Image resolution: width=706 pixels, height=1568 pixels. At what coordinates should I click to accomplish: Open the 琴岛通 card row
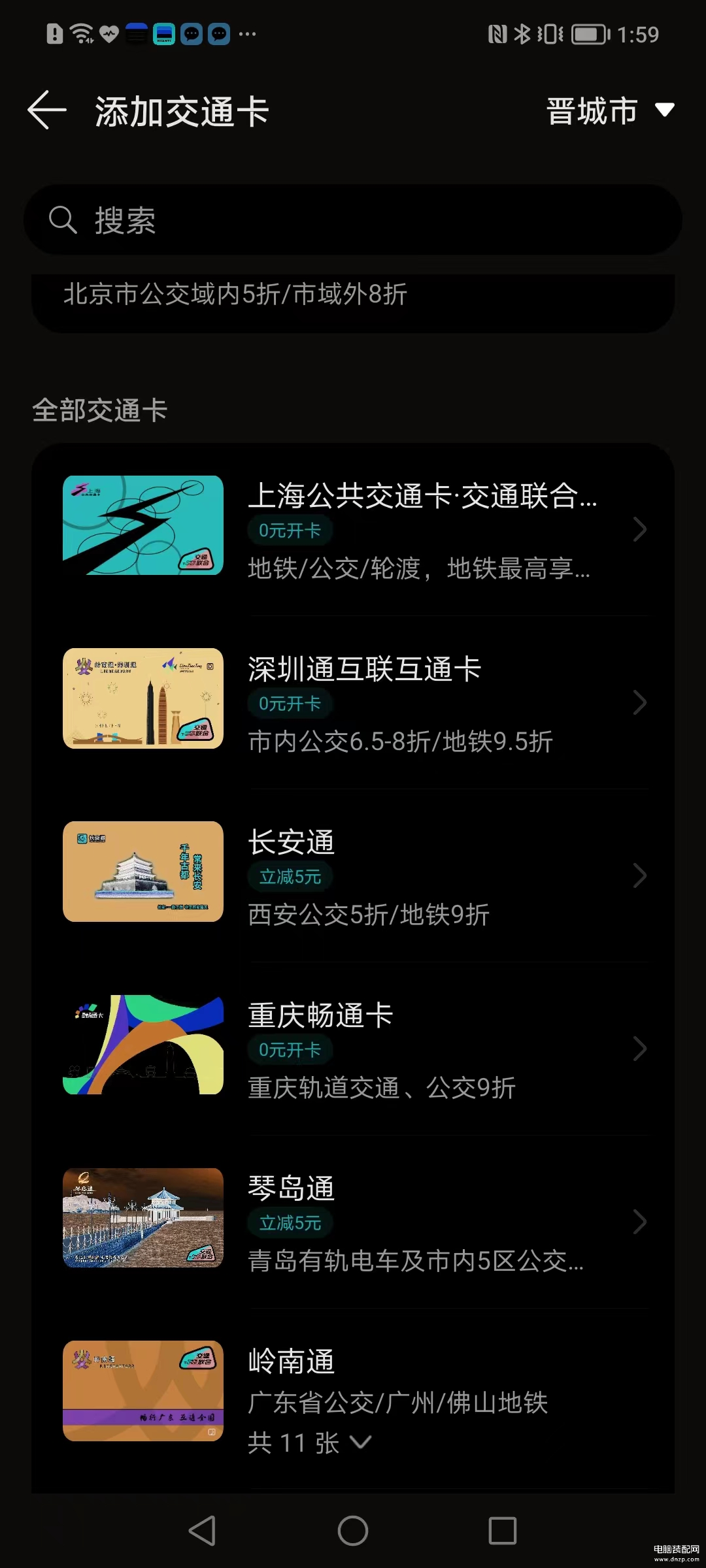pos(353,1222)
